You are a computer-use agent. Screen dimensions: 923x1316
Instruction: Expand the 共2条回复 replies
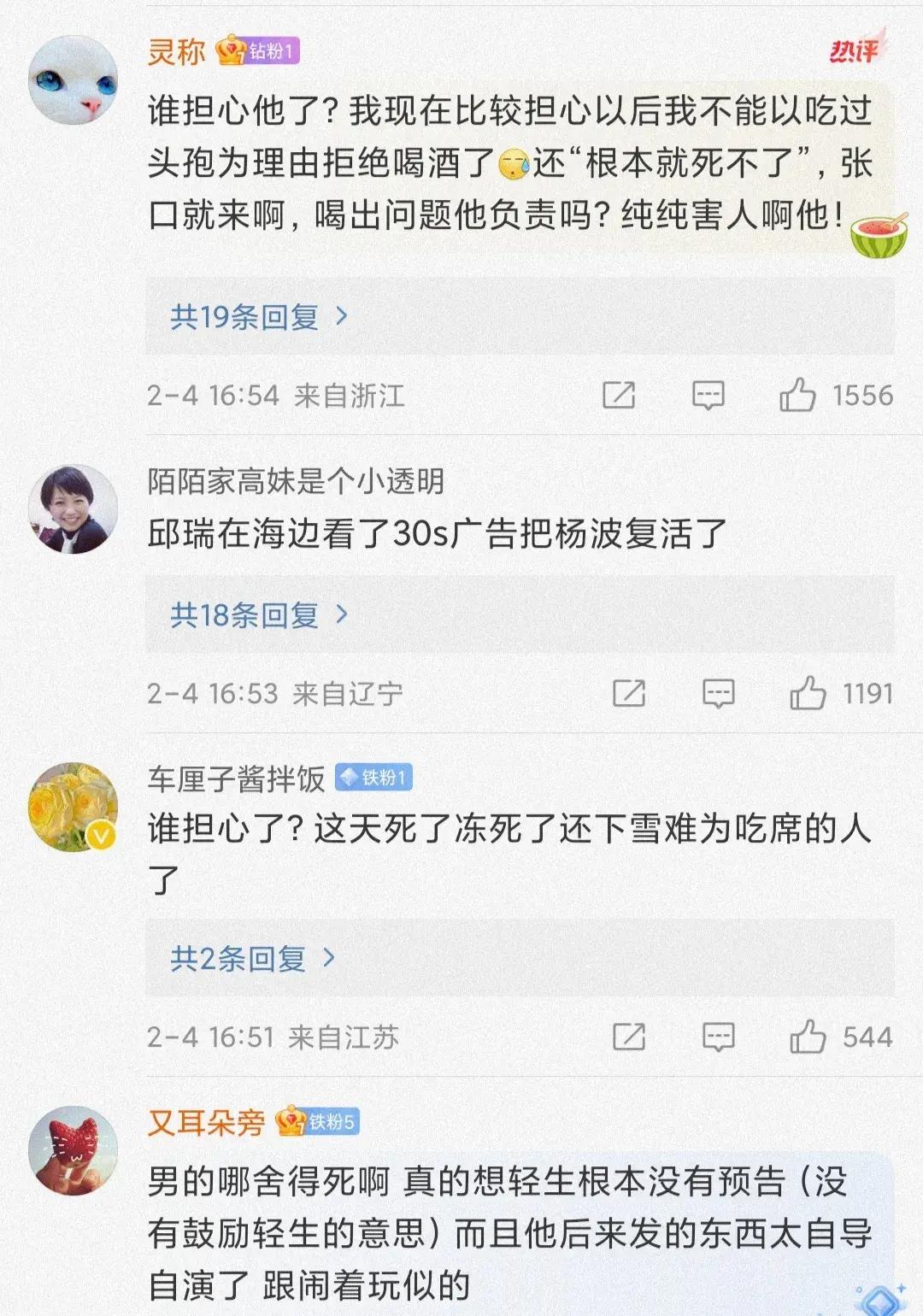[252, 959]
